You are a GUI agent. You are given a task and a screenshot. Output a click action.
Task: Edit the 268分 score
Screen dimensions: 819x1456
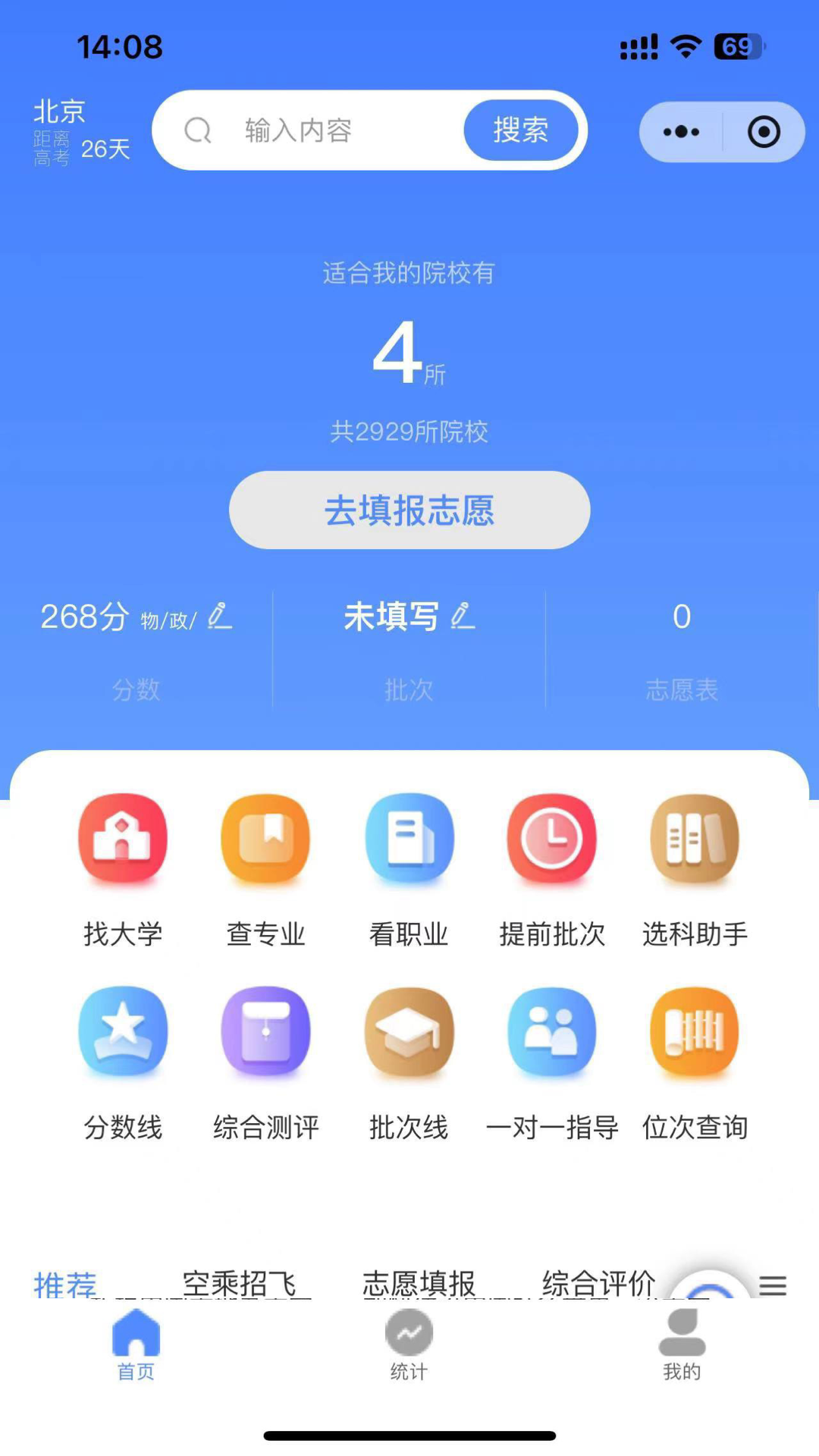219,616
